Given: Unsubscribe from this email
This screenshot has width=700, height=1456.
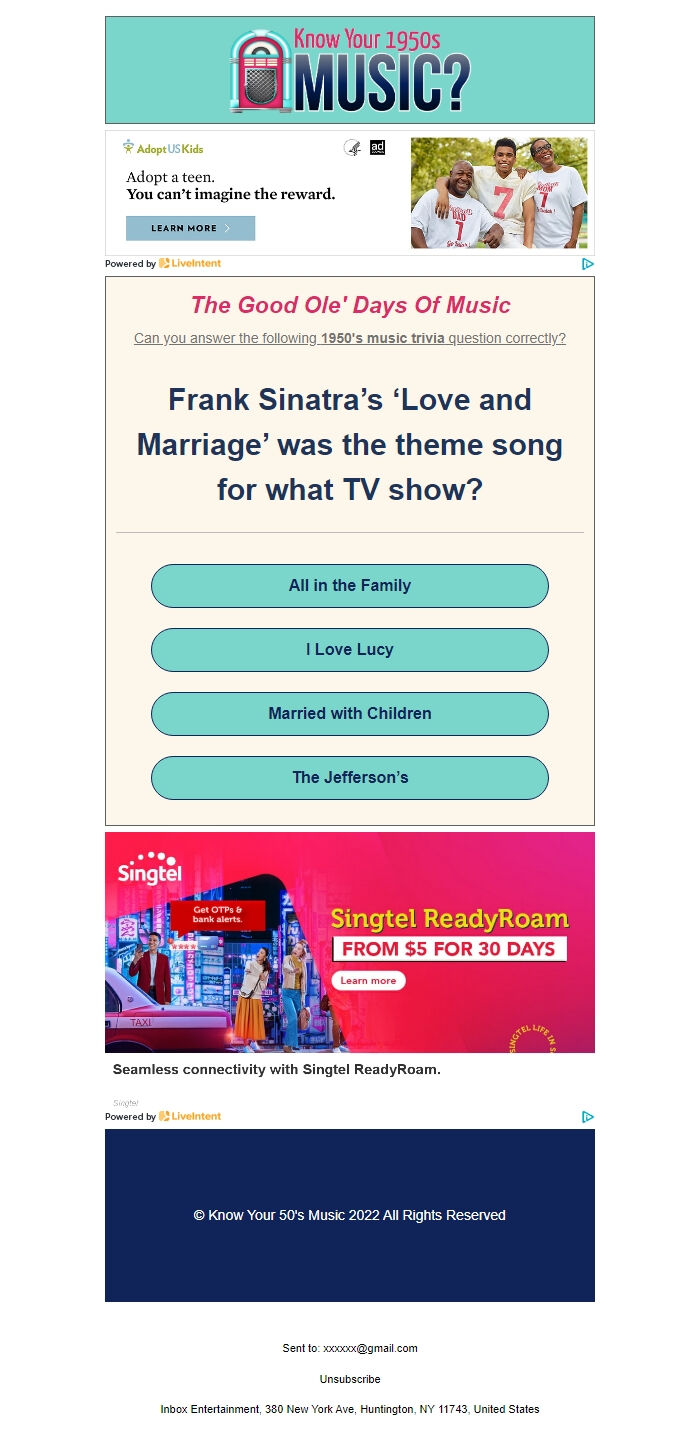Looking at the screenshot, I should click(349, 1379).
